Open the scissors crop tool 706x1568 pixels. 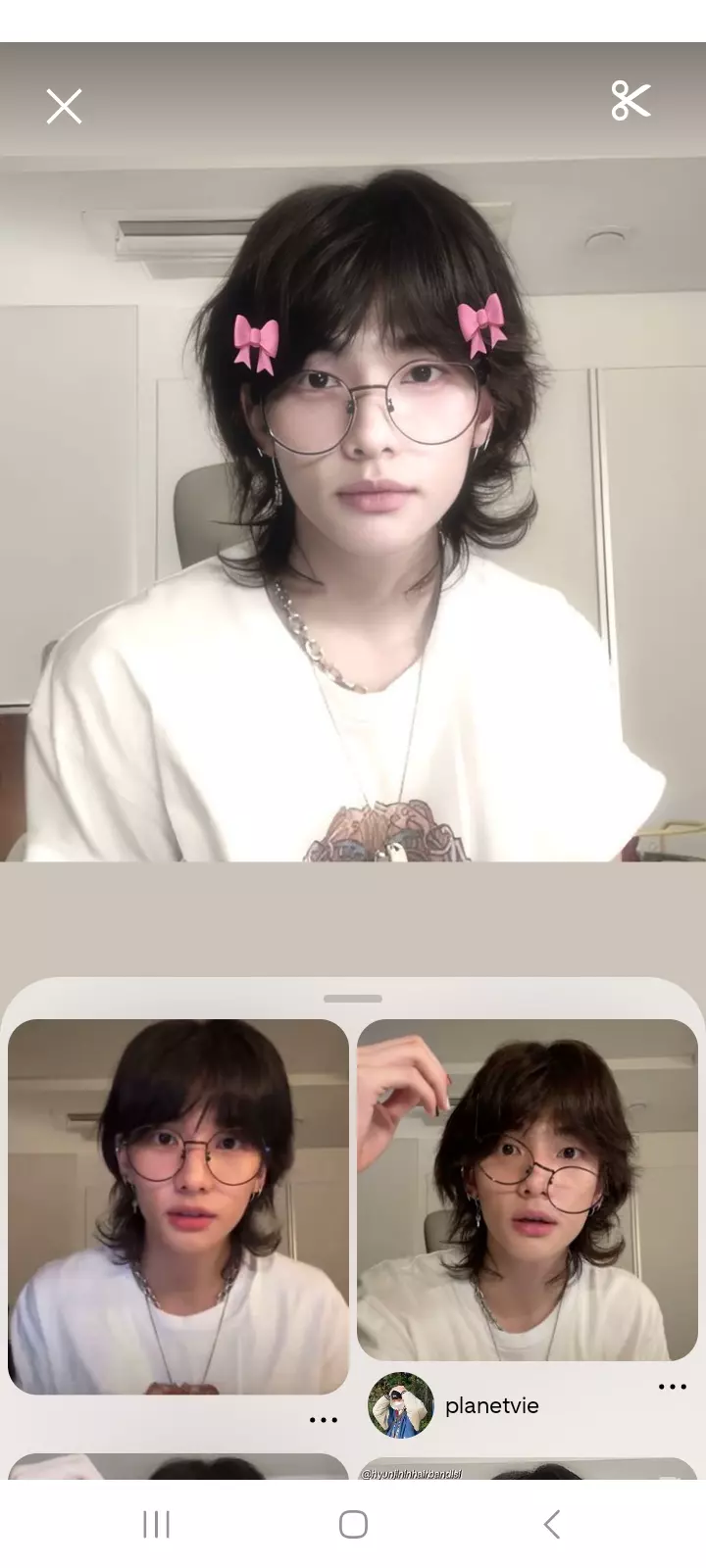coord(630,101)
